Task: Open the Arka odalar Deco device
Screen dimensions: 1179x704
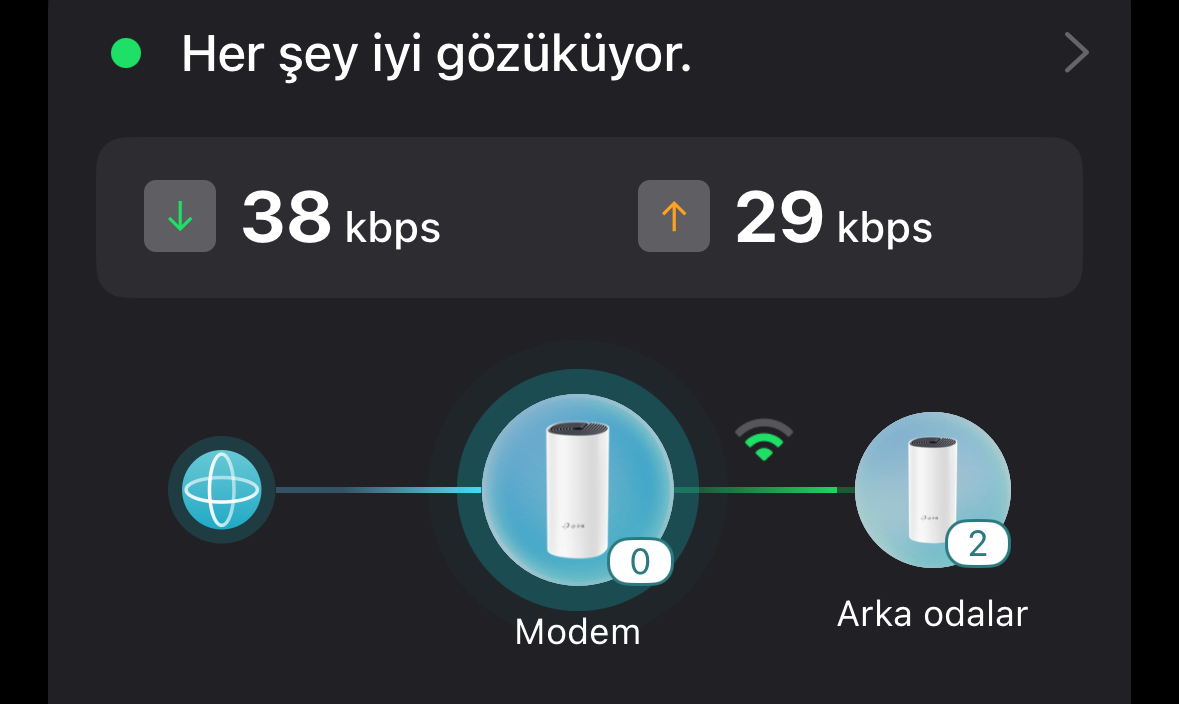Action: [x=932, y=490]
